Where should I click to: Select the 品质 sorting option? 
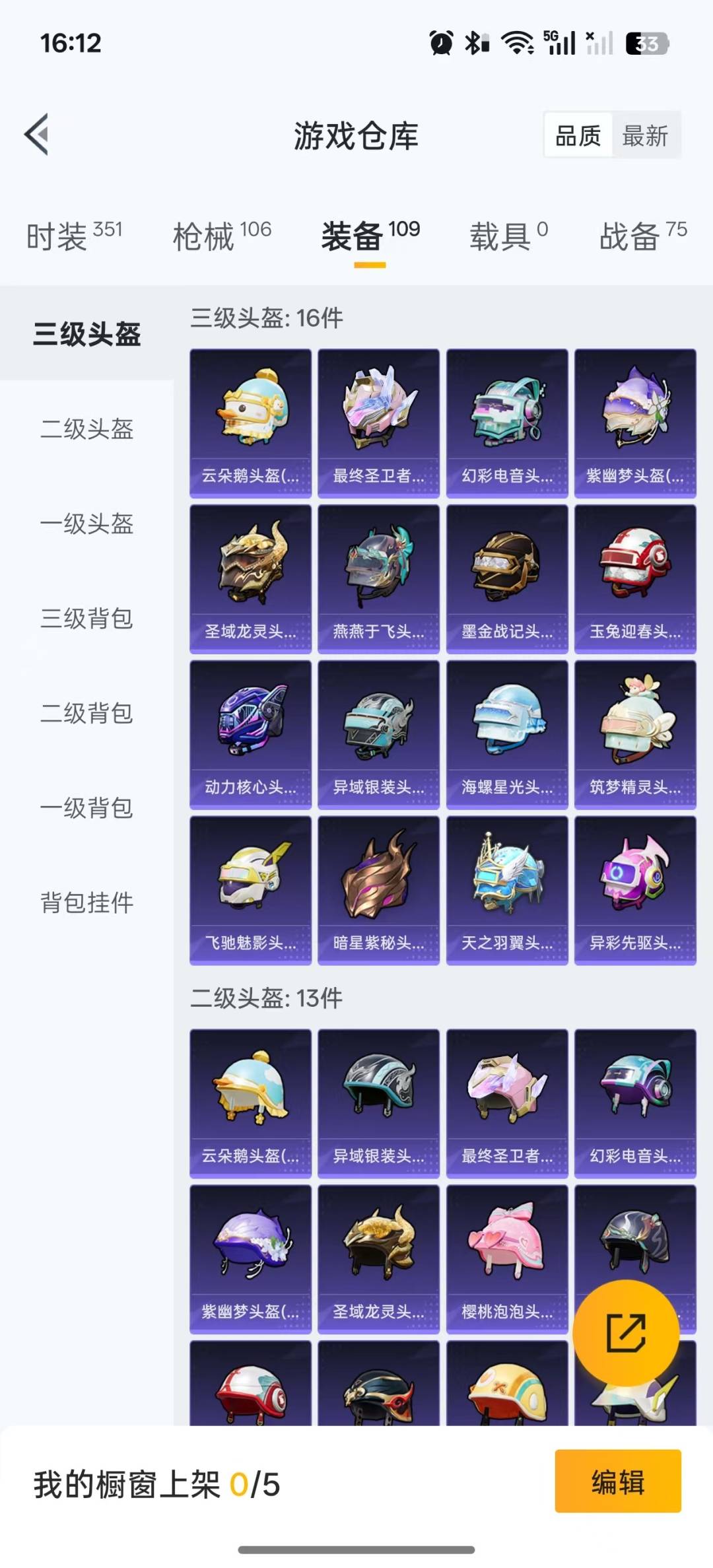pos(578,136)
